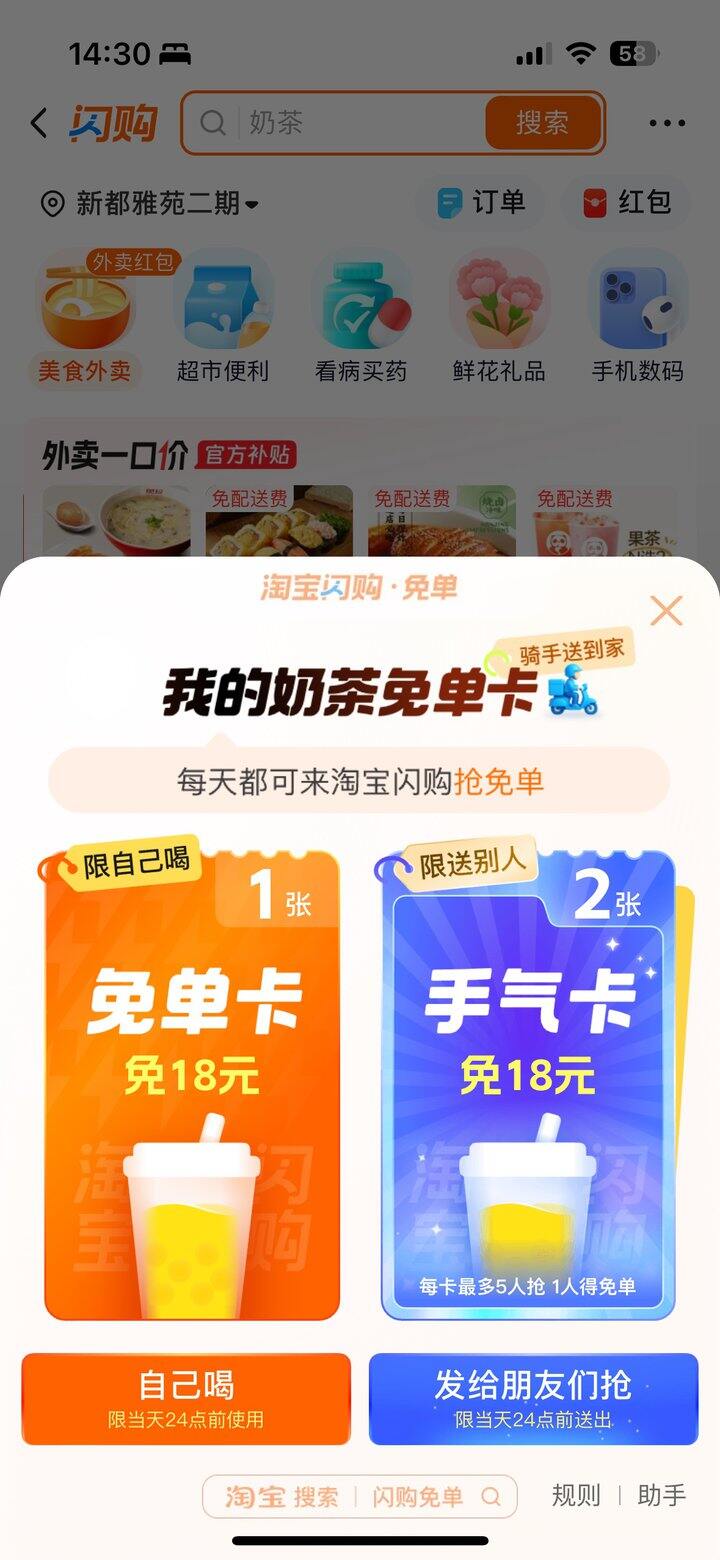Tap the 自己喝 button
The width and height of the screenshot is (720, 1560).
click(x=186, y=1398)
